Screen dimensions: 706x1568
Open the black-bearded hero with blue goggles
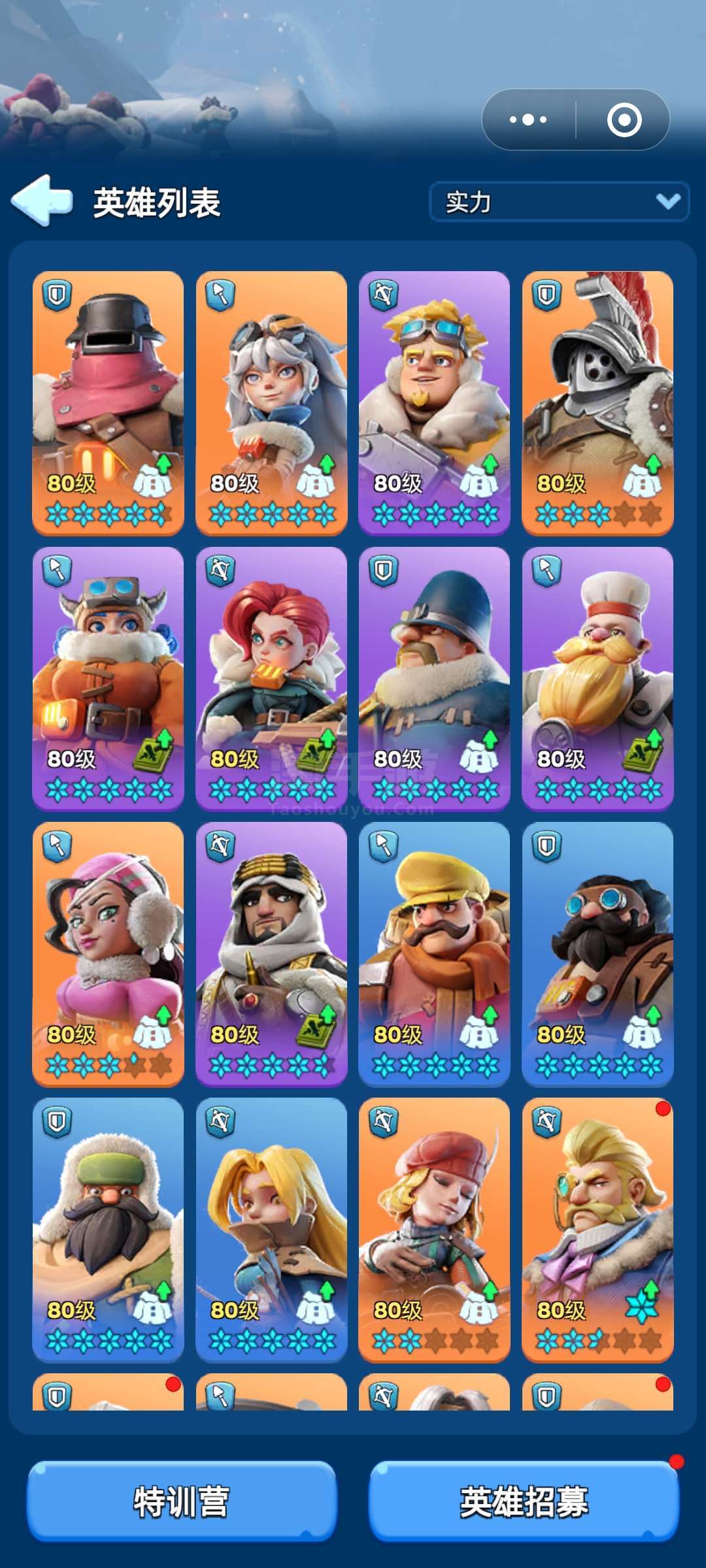[597, 955]
